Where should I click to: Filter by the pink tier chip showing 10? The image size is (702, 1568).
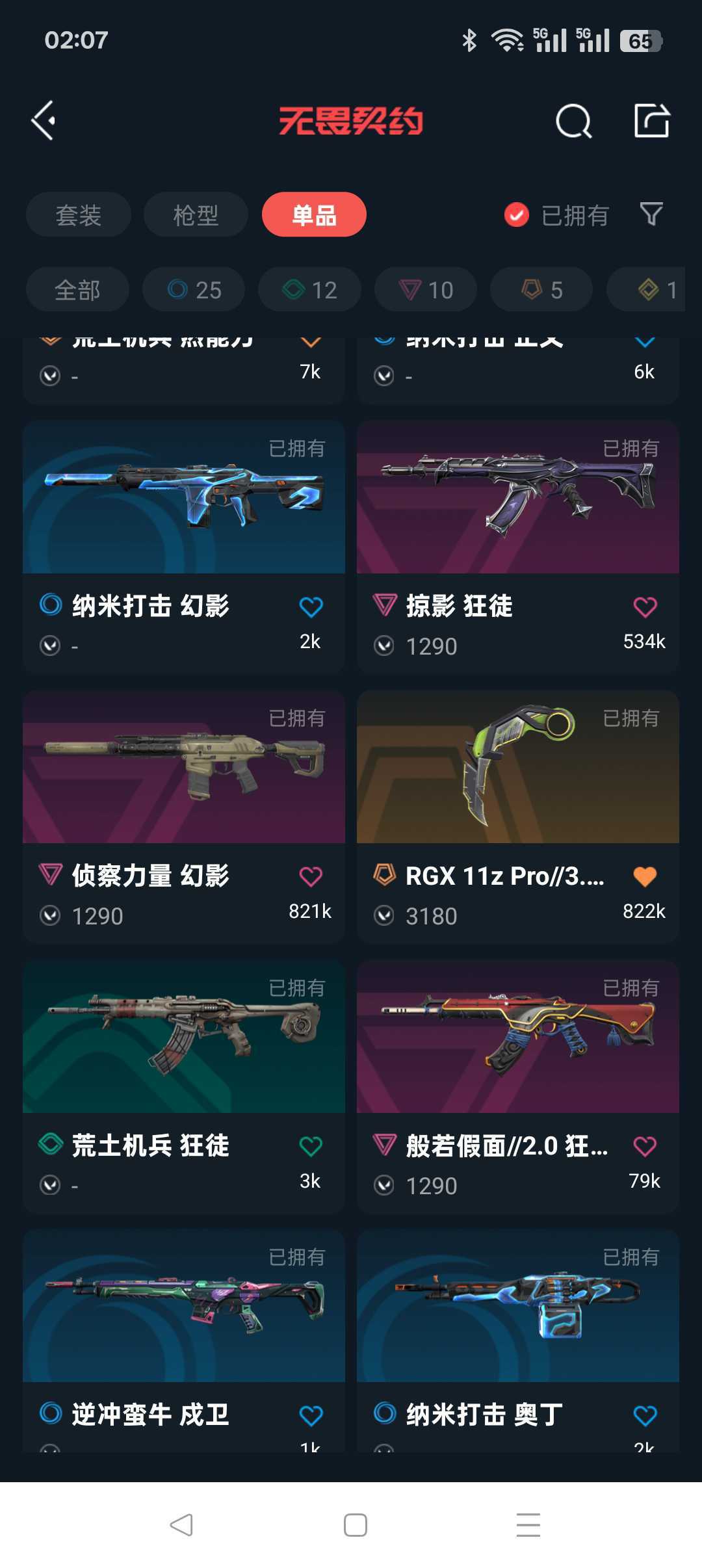click(426, 289)
